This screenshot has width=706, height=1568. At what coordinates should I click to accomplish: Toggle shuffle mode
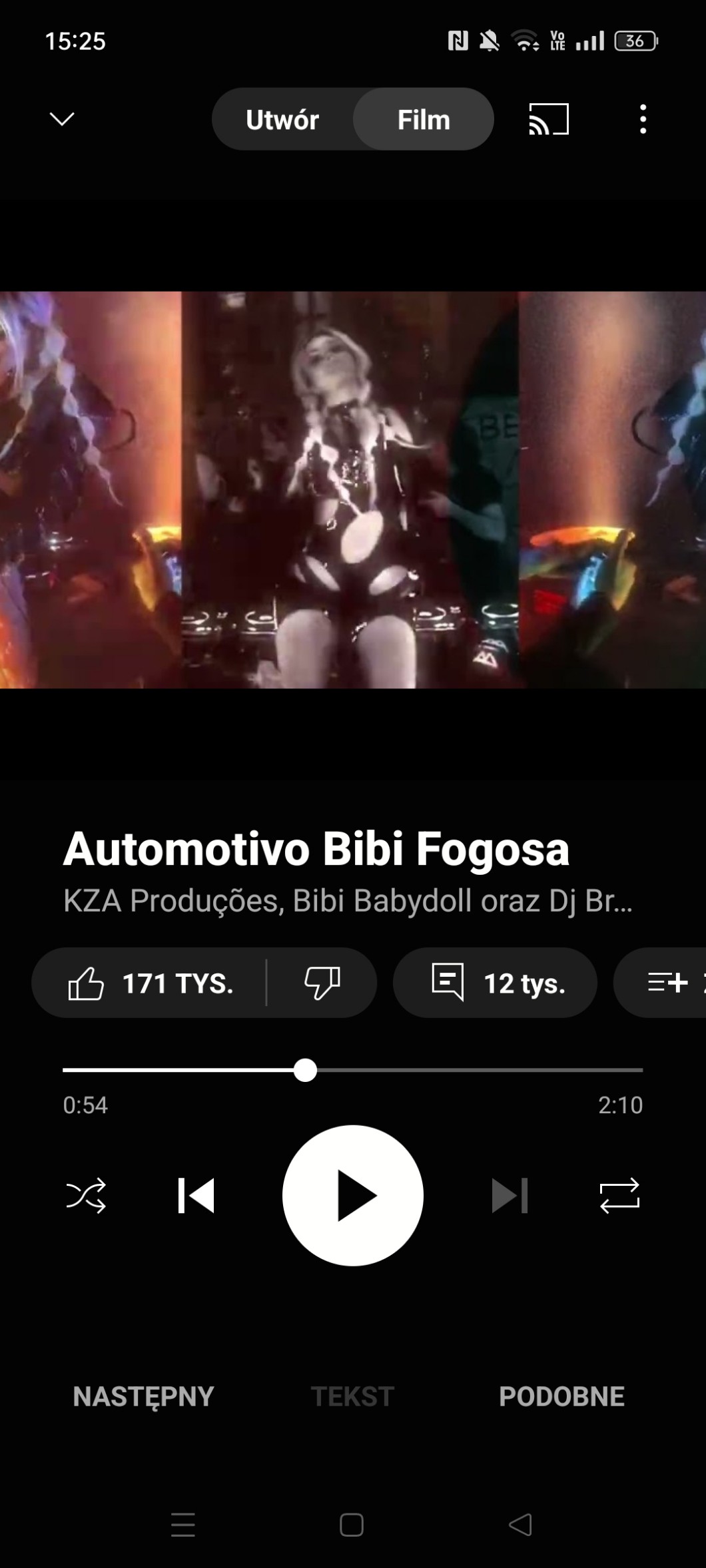(x=86, y=1196)
